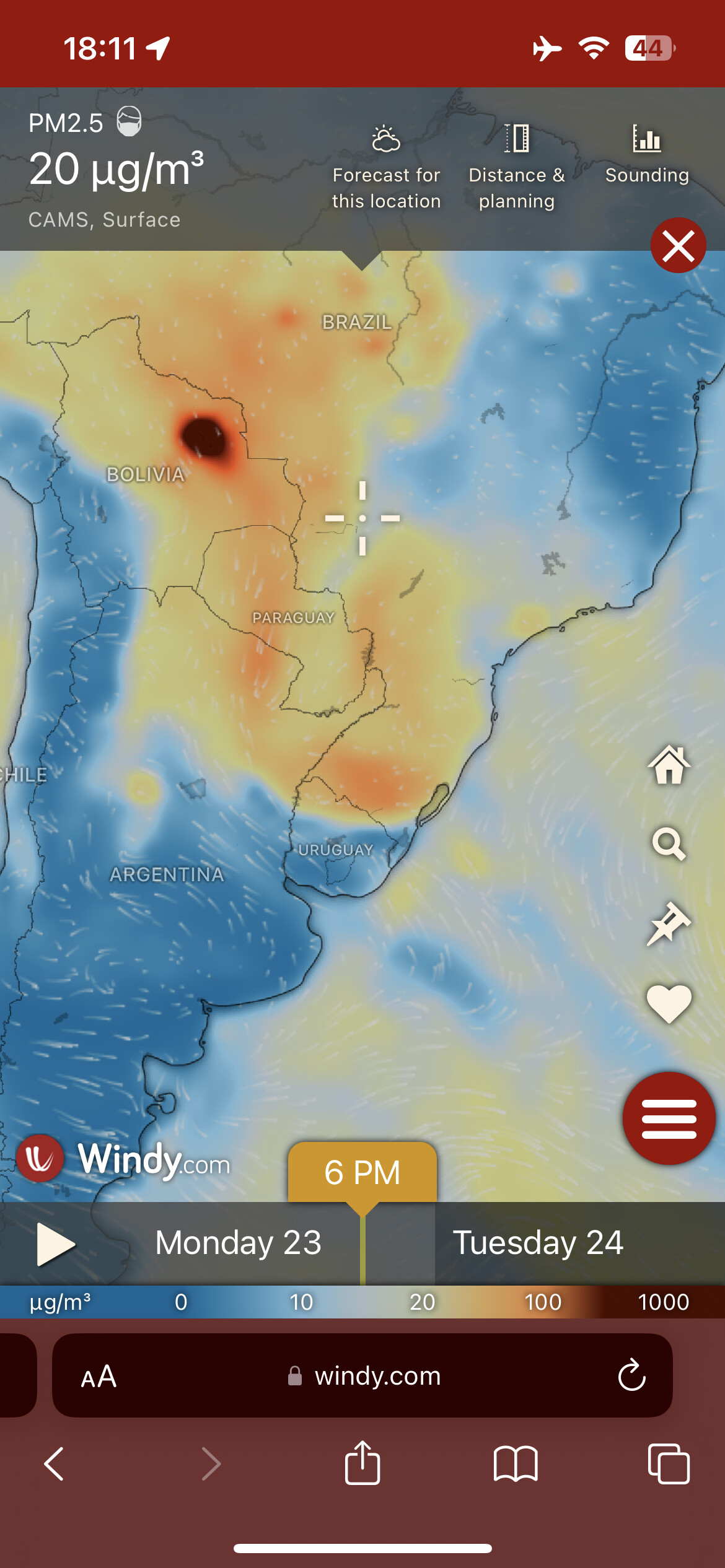The height and width of the screenshot is (1568, 725).
Task: Open the red hamburger menu
Action: [669, 1118]
